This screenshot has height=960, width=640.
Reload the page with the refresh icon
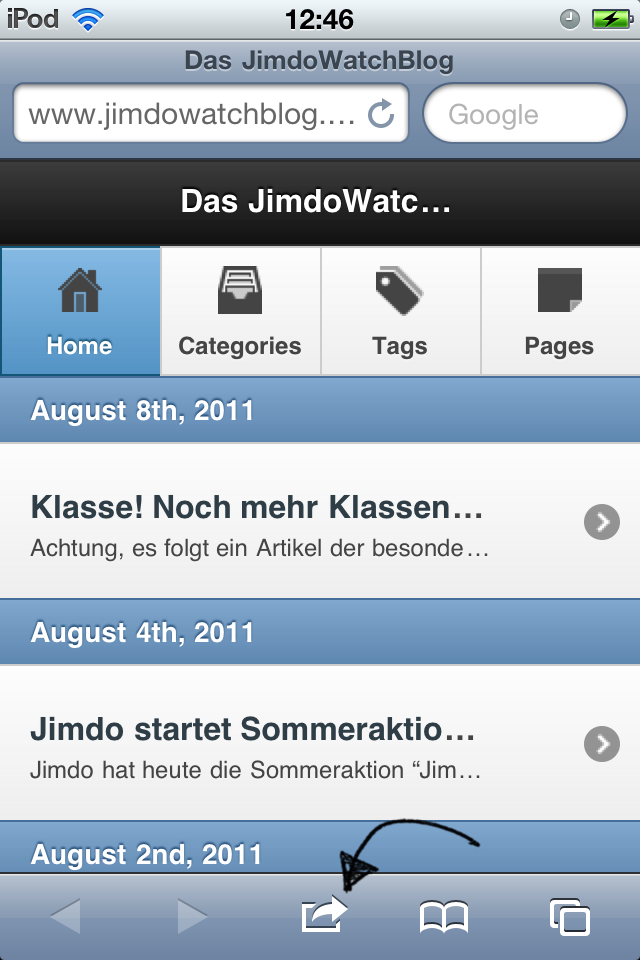click(382, 115)
